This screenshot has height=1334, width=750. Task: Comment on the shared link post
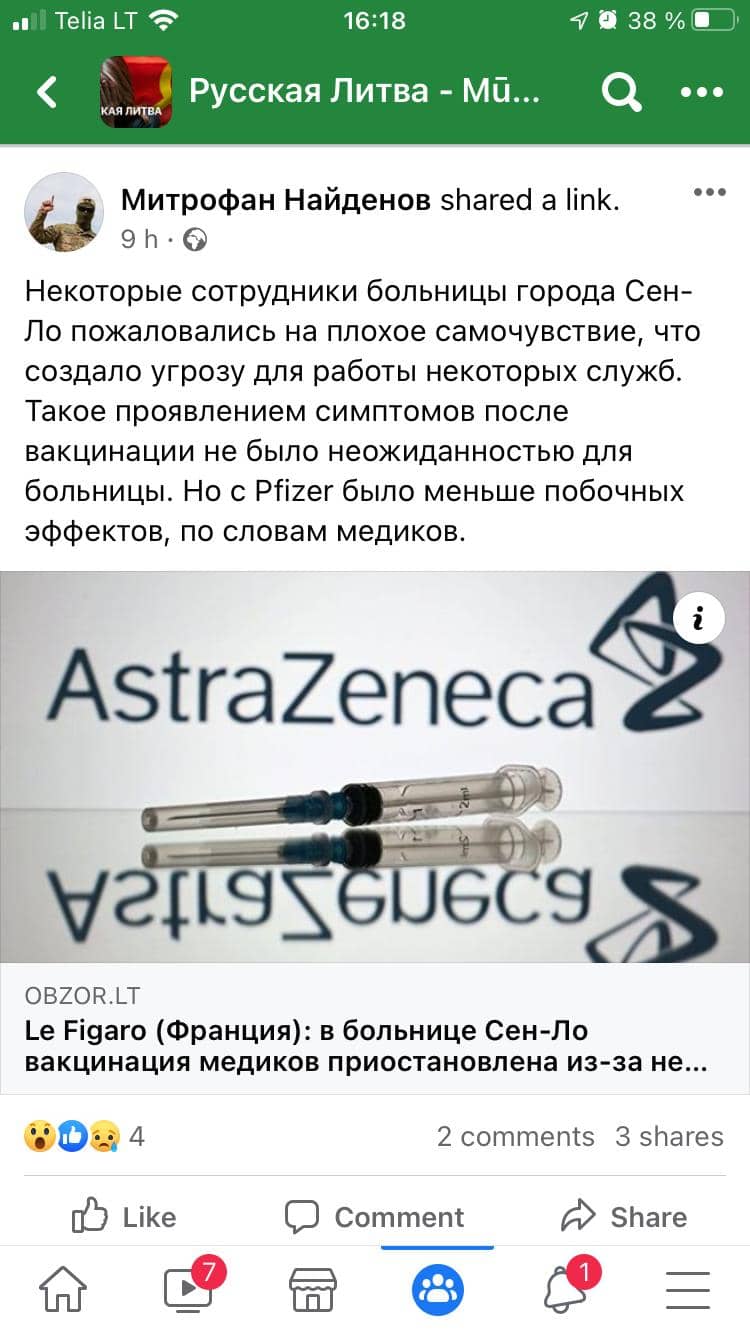(x=375, y=1217)
